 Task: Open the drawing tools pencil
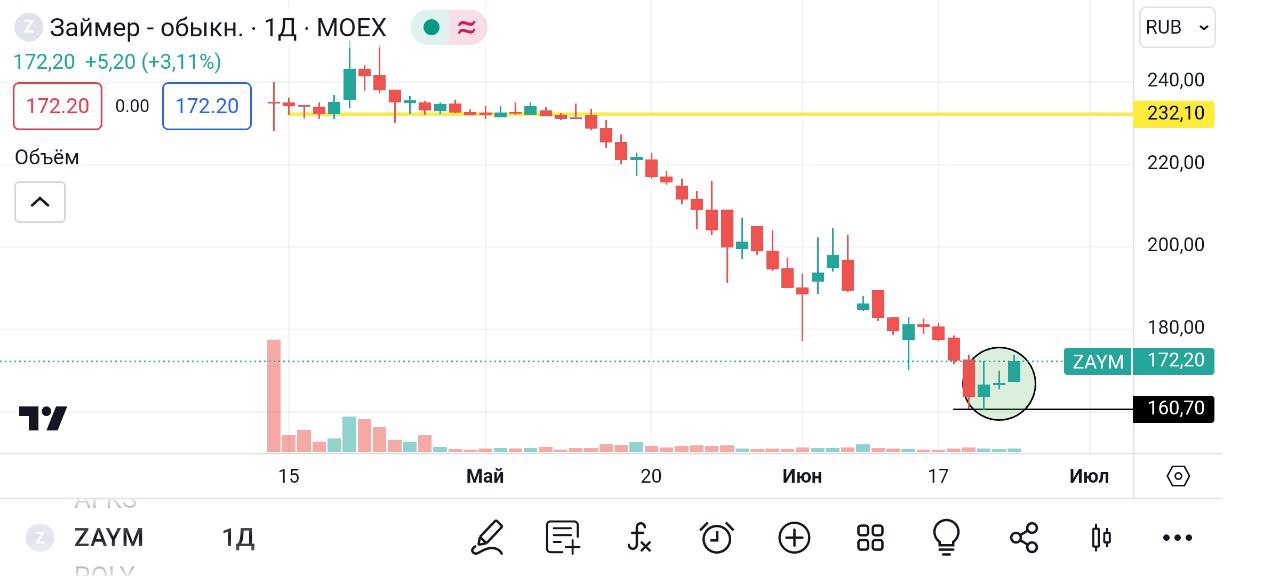(x=488, y=538)
